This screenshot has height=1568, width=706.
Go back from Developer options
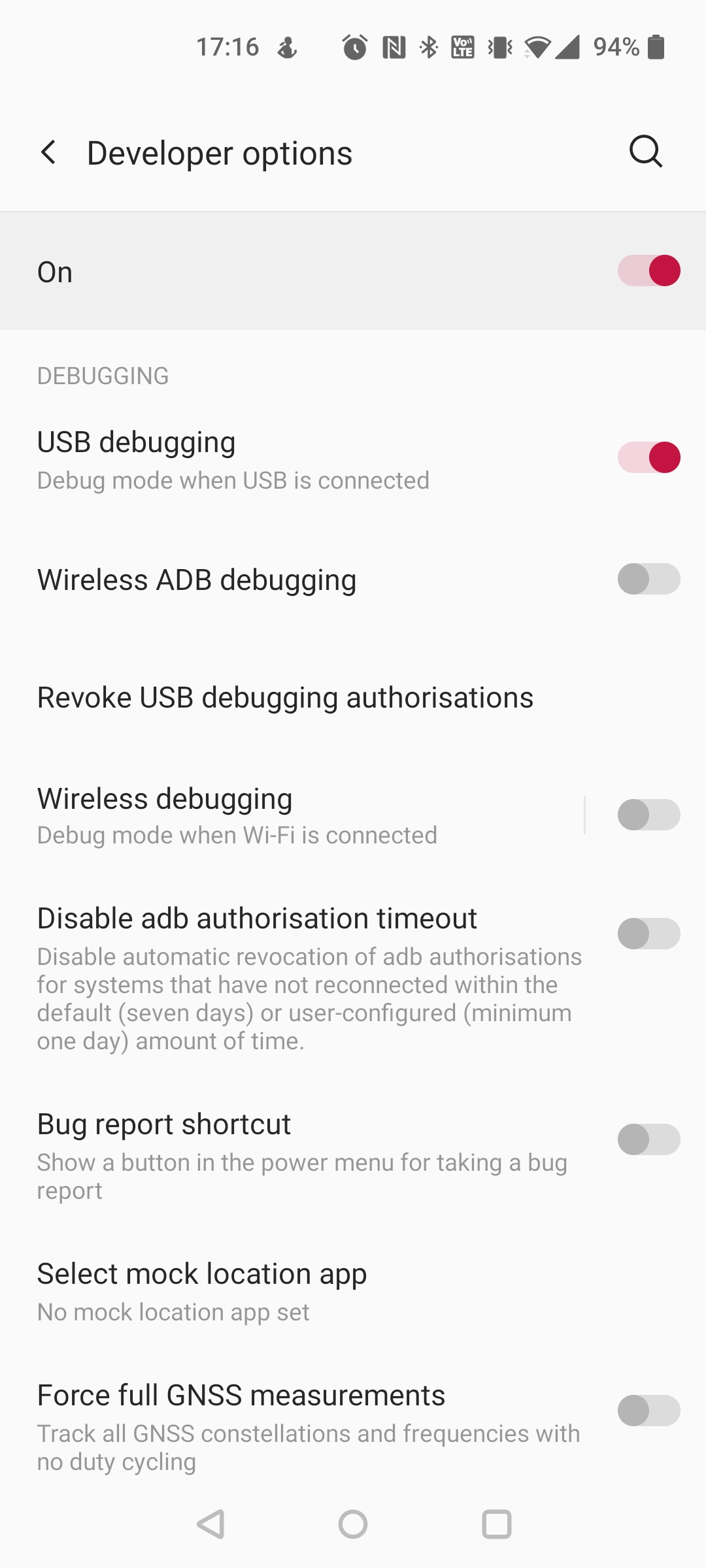(48, 153)
